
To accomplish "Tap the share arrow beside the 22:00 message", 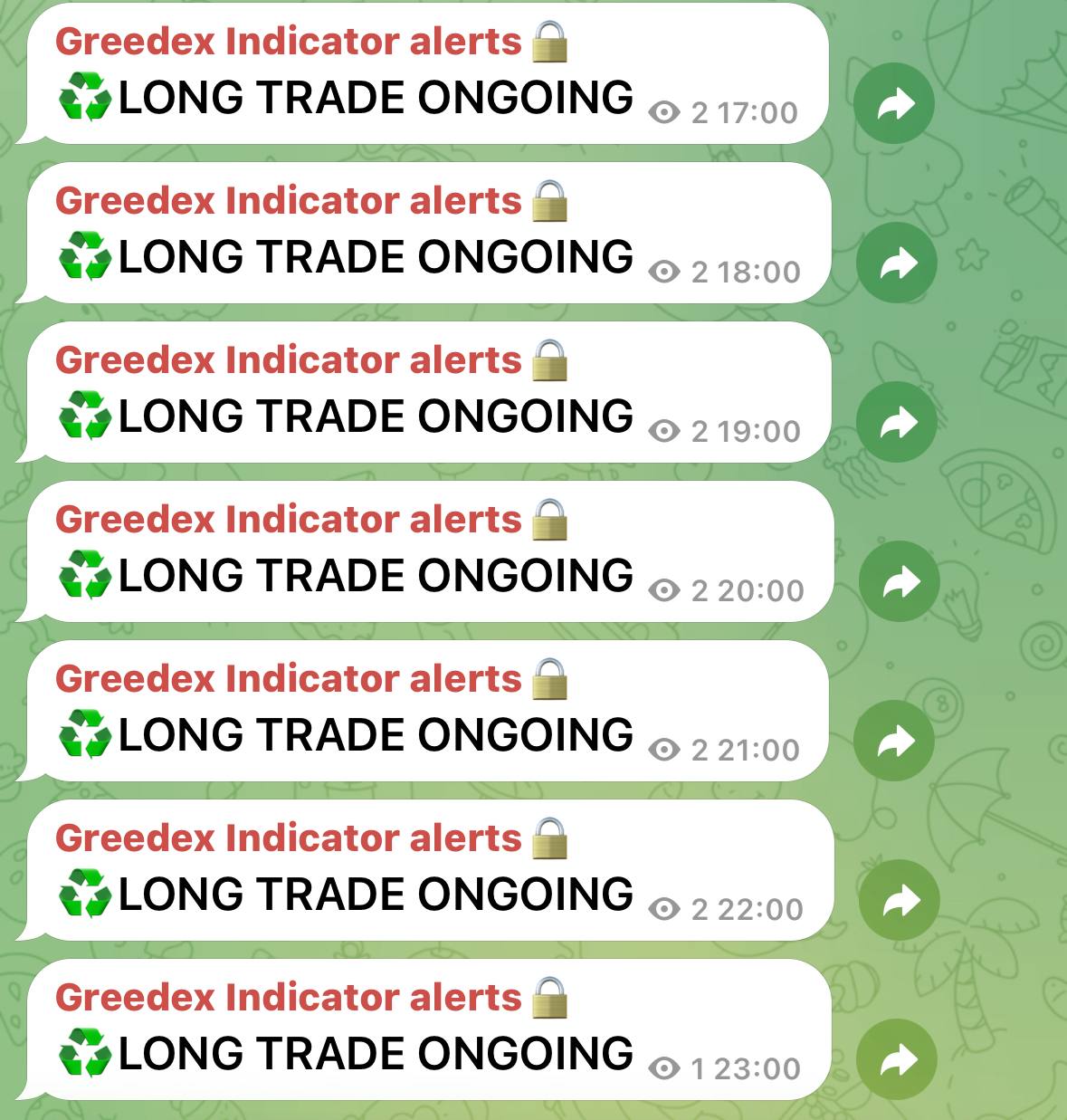I will (x=899, y=900).
